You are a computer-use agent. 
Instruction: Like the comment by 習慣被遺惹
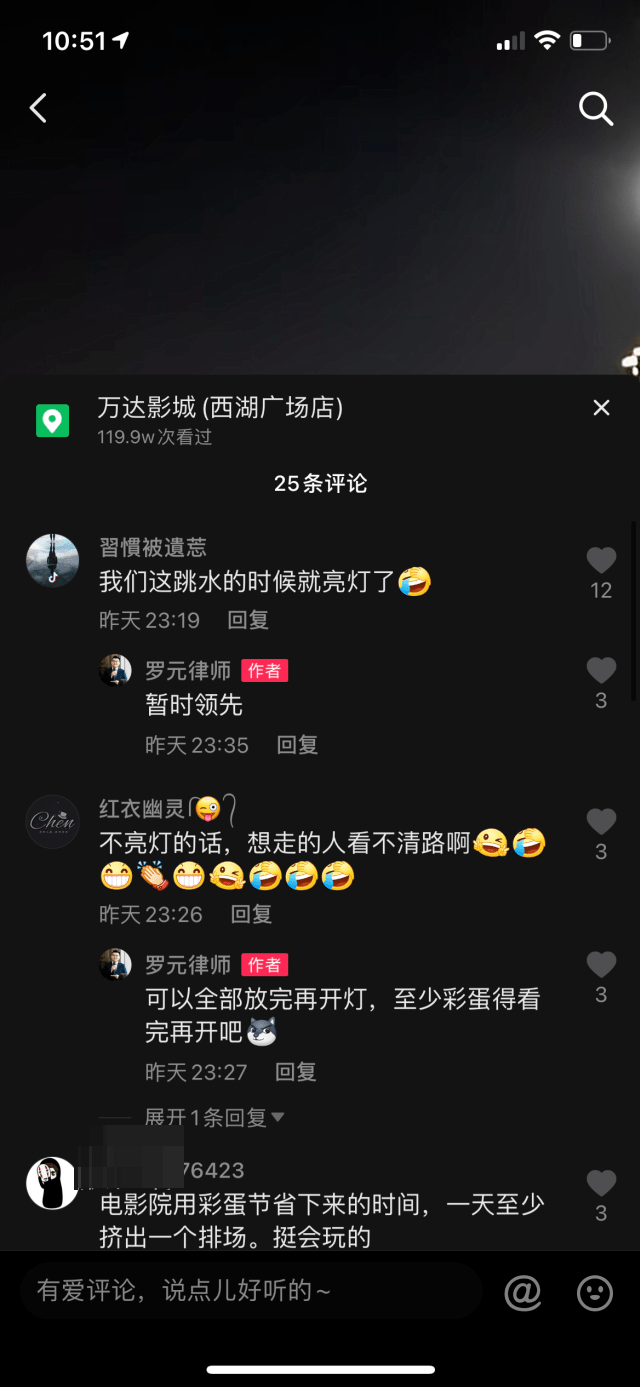coord(601,560)
